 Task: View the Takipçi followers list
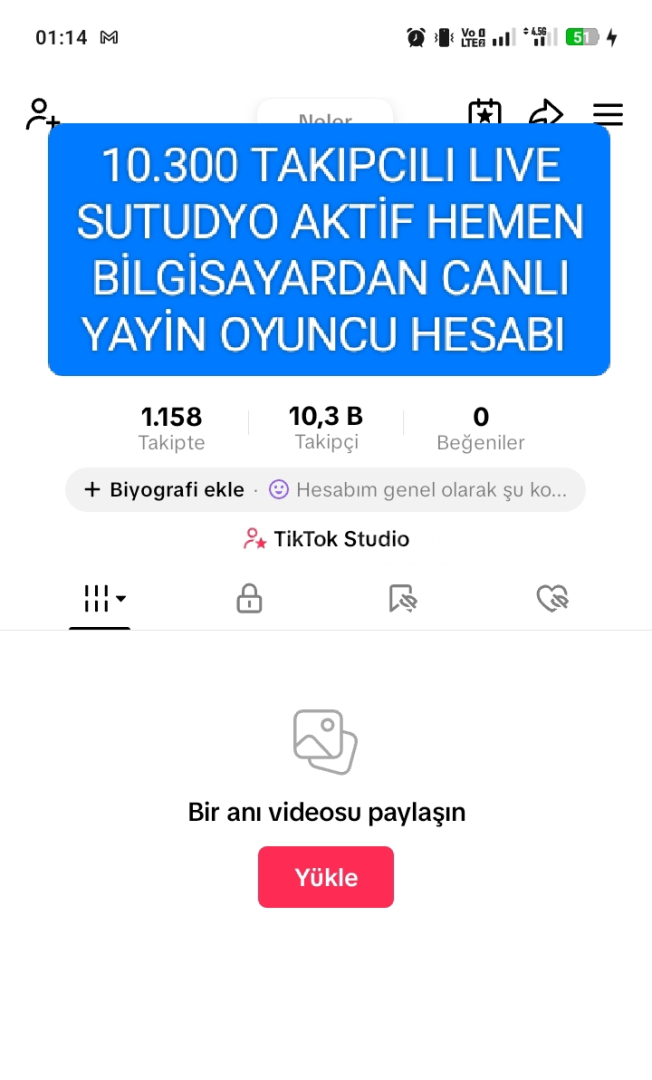[x=326, y=428]
